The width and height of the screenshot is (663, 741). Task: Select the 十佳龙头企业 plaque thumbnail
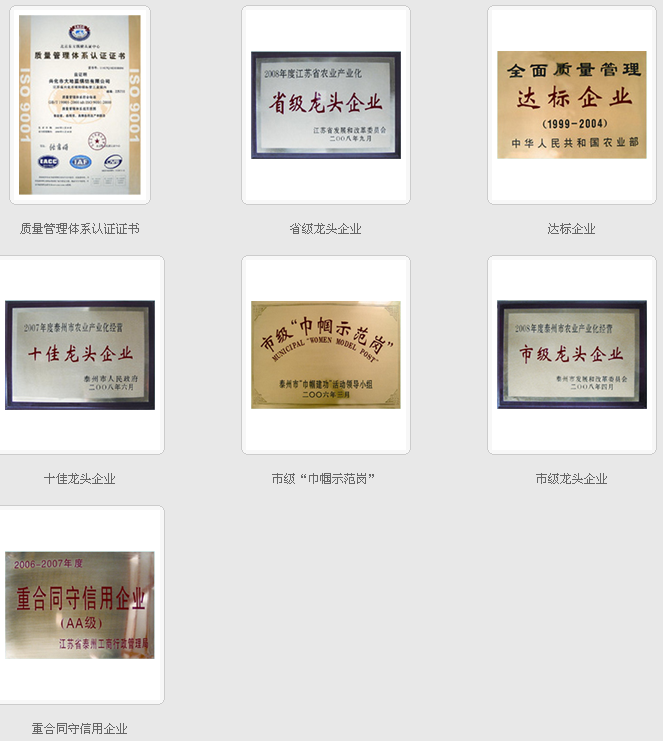tap(80, 355)
